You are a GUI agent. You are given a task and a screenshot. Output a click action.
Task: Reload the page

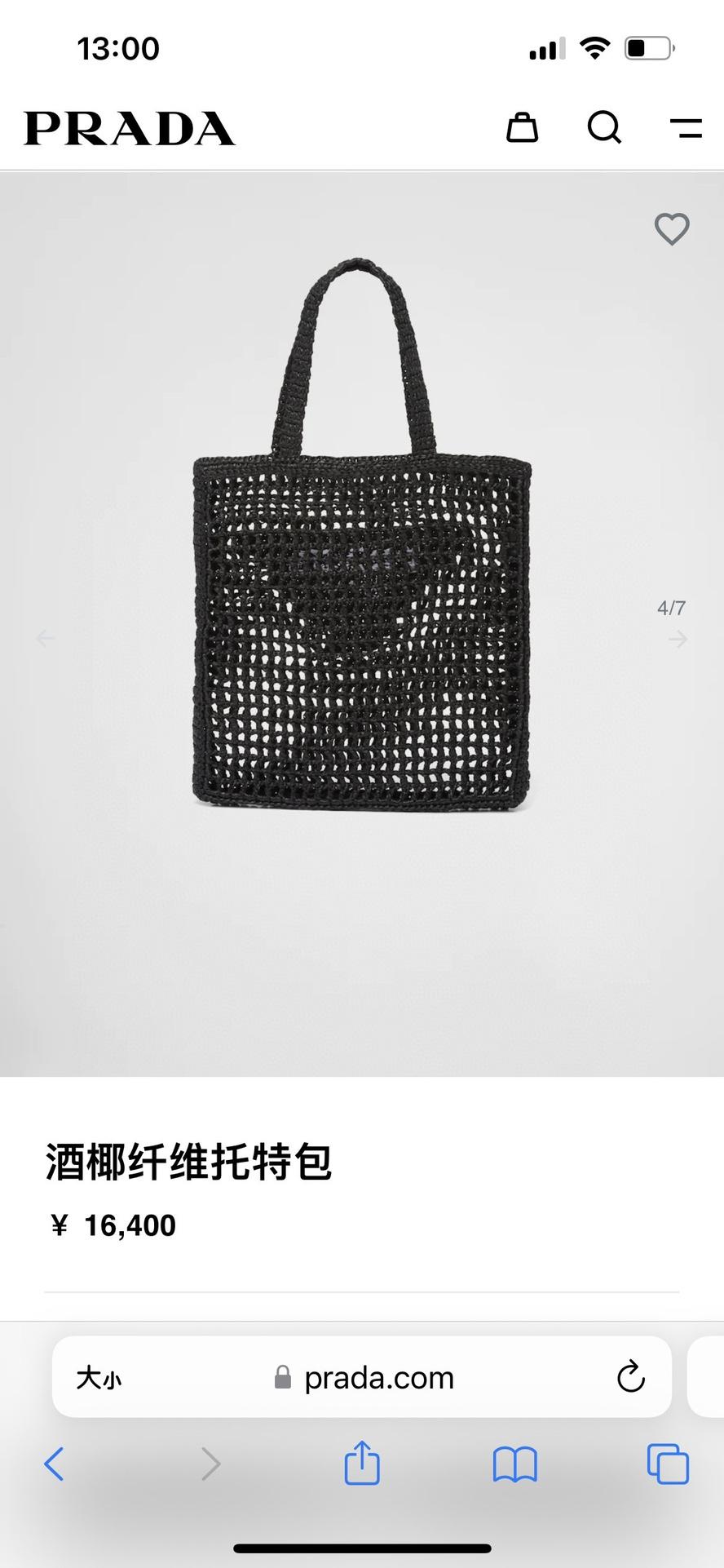pyautogui.click(x=630, y=1379)
